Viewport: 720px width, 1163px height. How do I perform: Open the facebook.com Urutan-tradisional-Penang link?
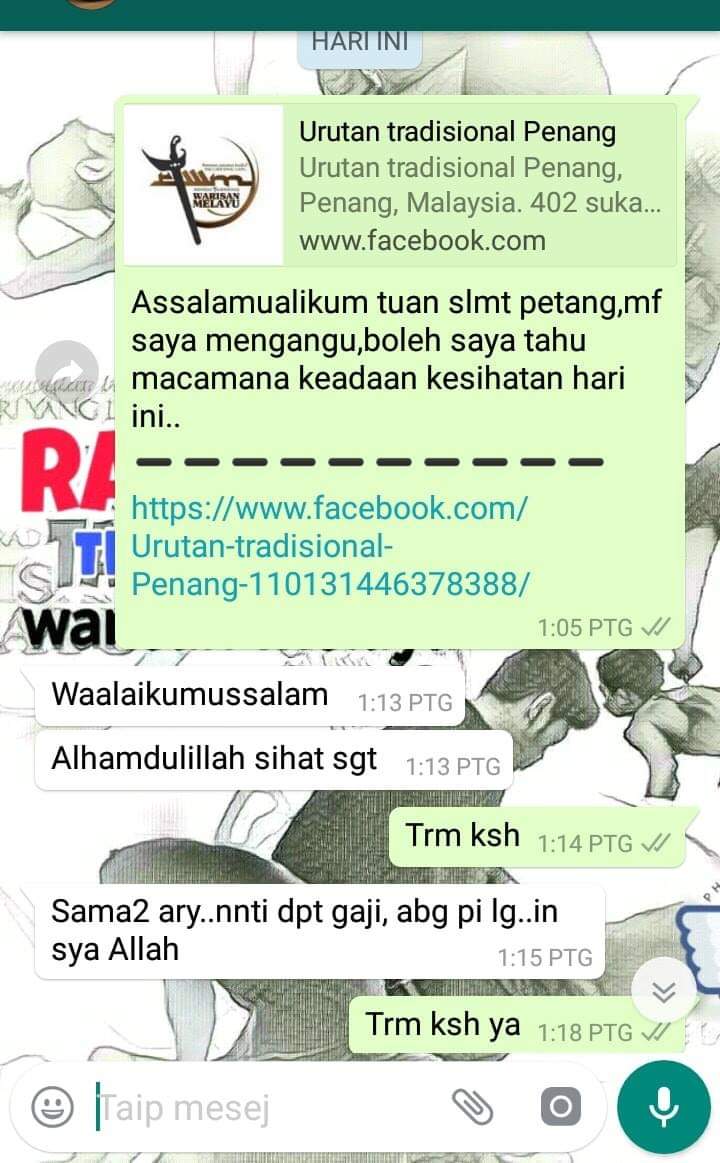tap(330, 546)
